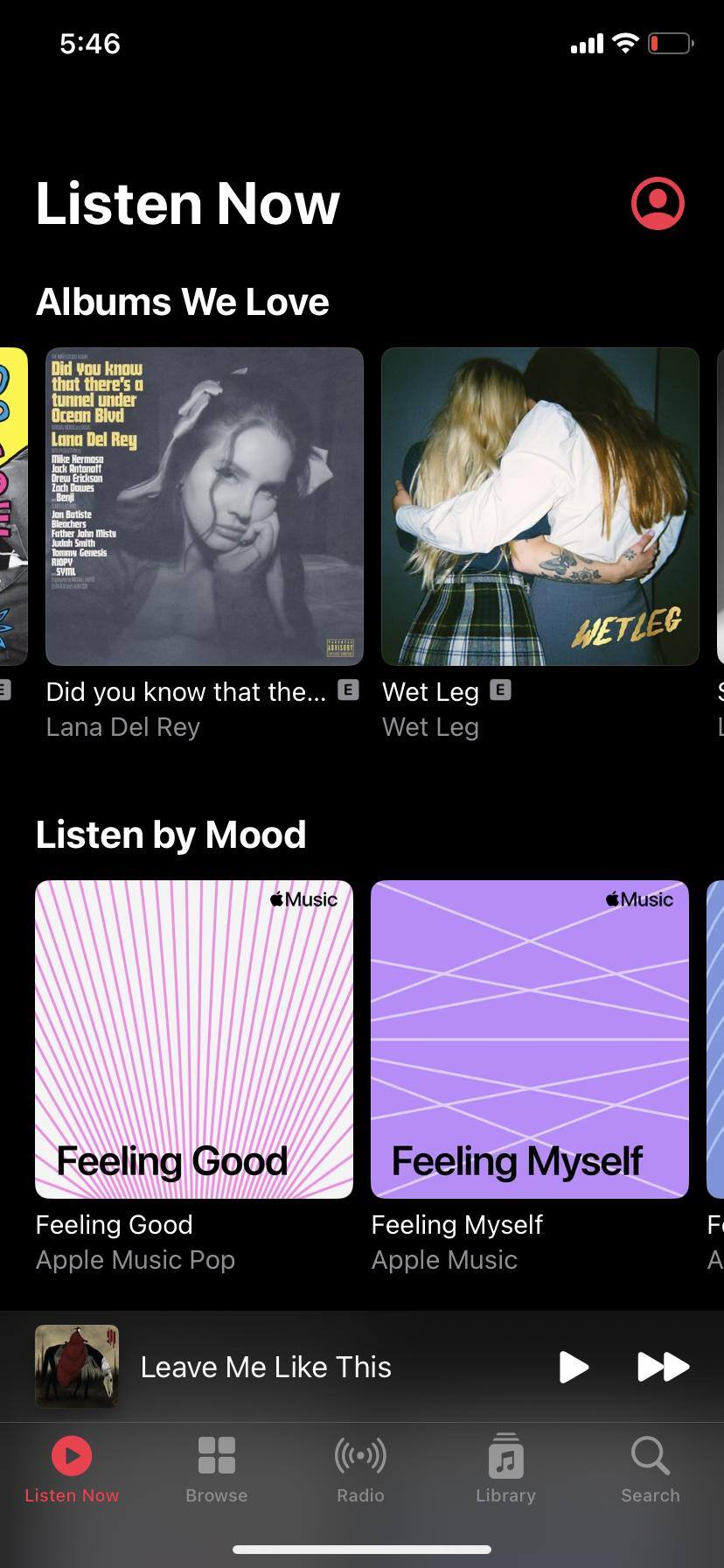
Task: Open Lana Del Rey's Ocean Blvd album
Action: pos(205,507)
